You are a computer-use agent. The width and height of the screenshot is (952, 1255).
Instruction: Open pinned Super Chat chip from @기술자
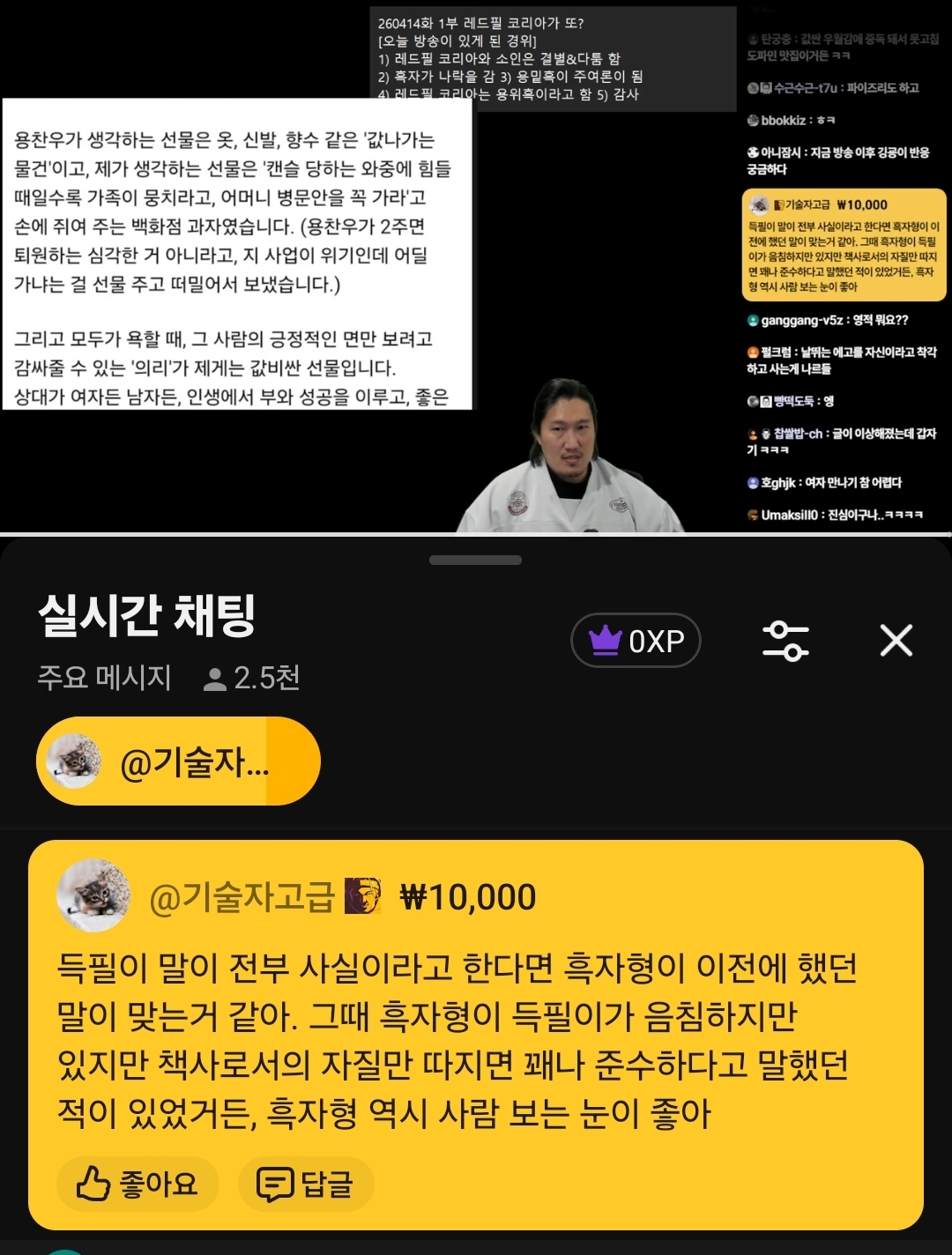pos(177,761)
